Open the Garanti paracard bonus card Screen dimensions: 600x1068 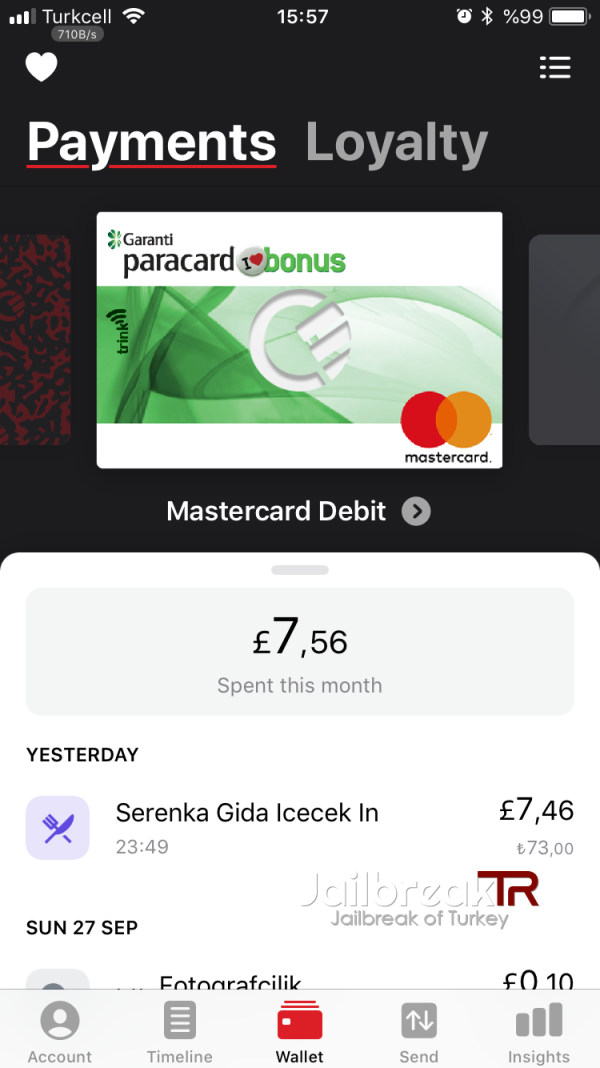point(299,340)
